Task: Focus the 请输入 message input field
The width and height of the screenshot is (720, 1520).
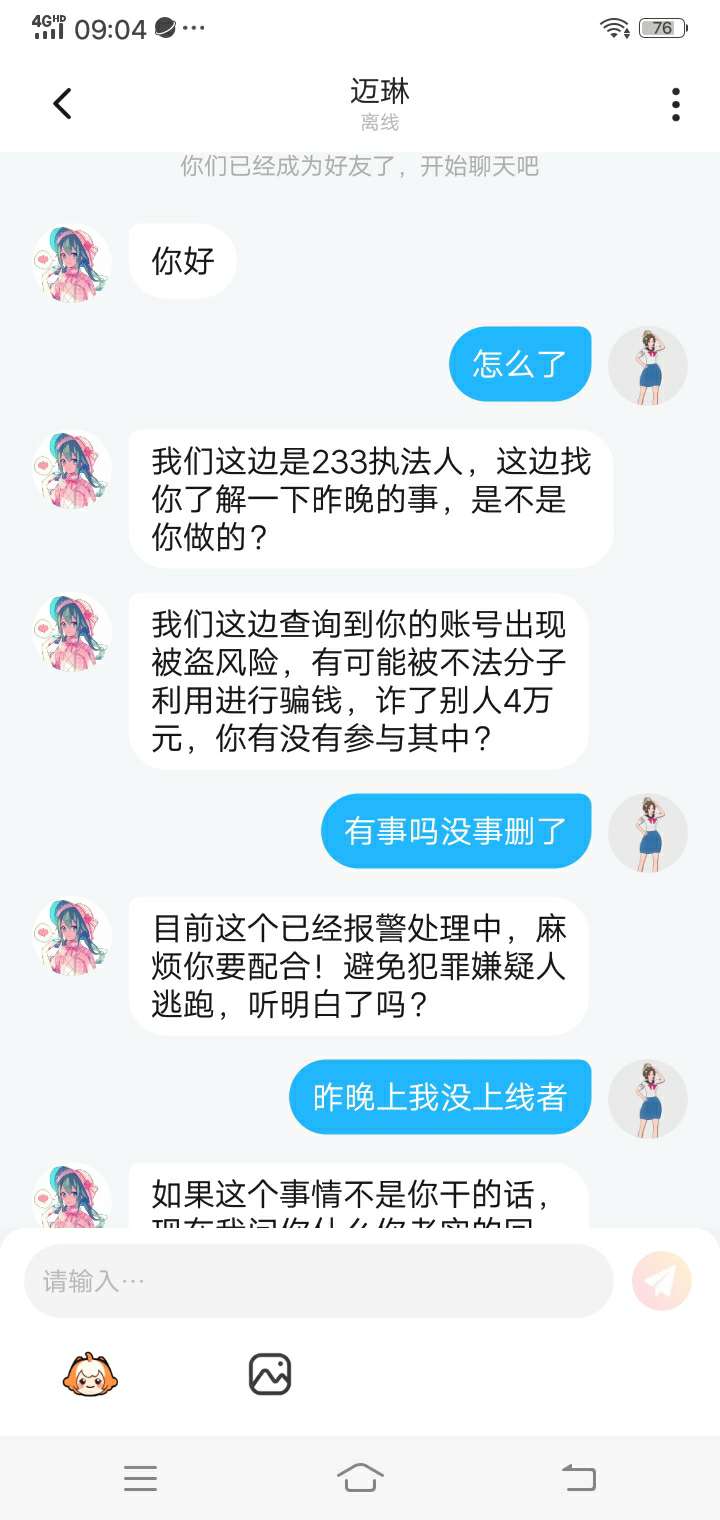Action: pyautogui.click(x=318, y=1281)
